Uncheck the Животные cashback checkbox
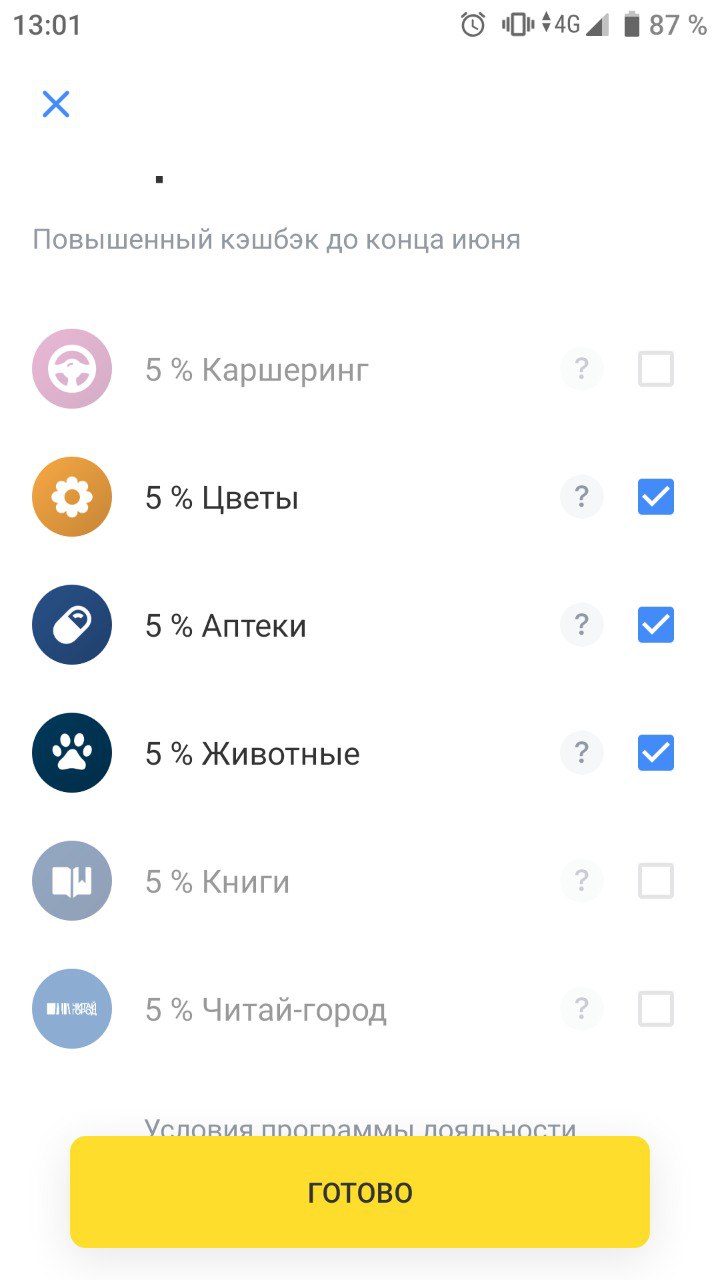720x1280 pixels. [x=656, y=753]
